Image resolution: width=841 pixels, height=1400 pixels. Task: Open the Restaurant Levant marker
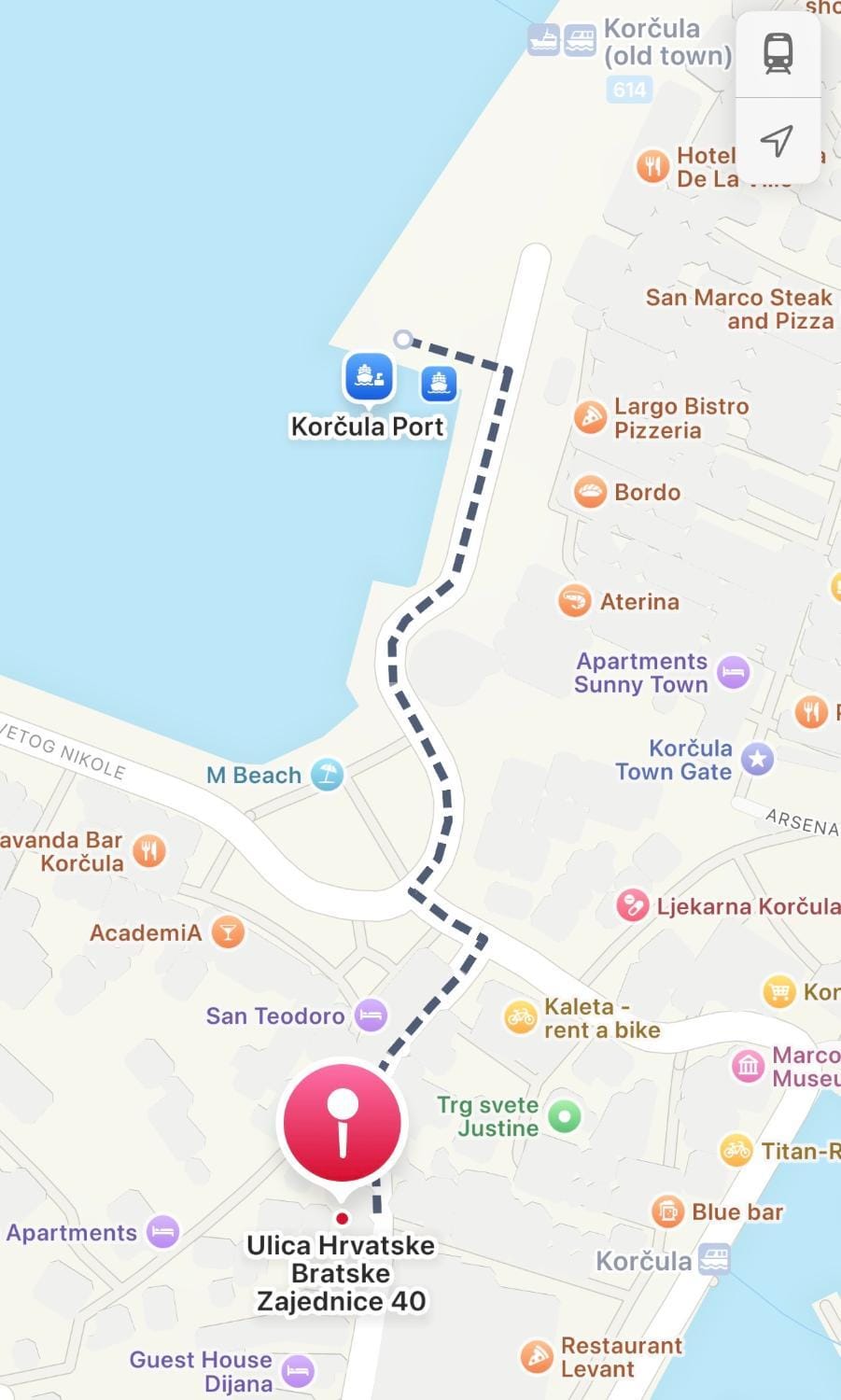[x=537, y=1356]
